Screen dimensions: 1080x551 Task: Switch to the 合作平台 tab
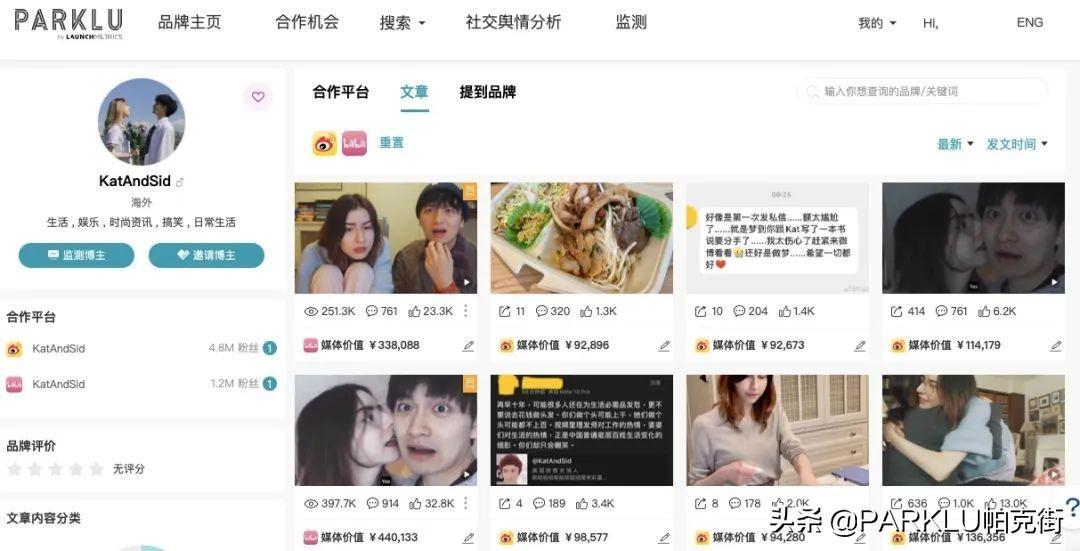tap(340, 92)
